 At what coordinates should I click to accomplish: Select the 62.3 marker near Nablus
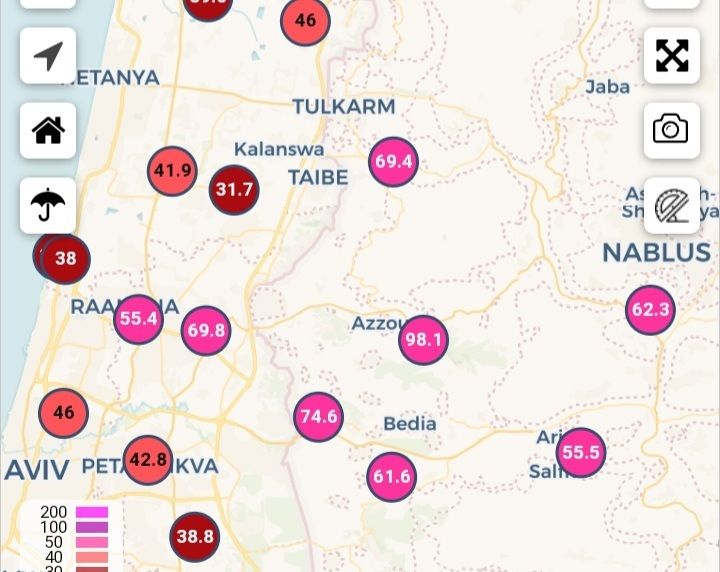point(650,310)
